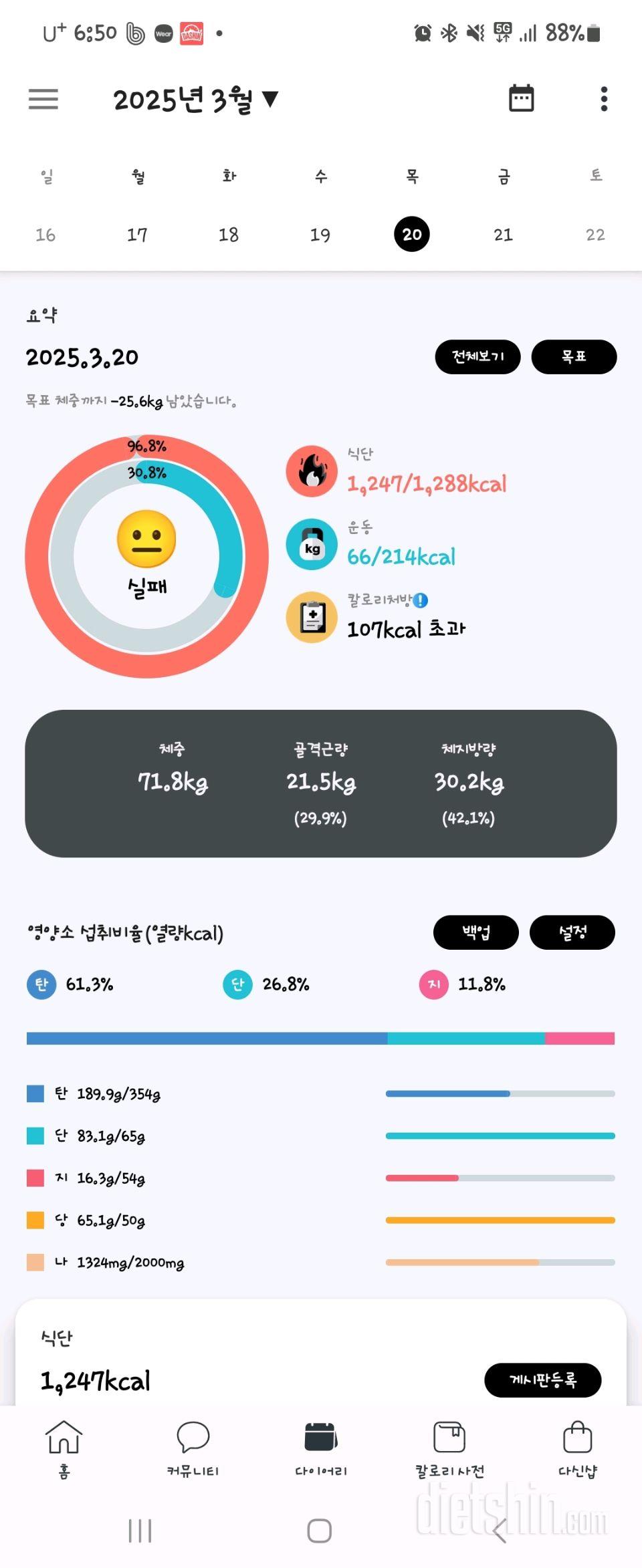Show info for 칼로리처방 icon

pos(421,600)
